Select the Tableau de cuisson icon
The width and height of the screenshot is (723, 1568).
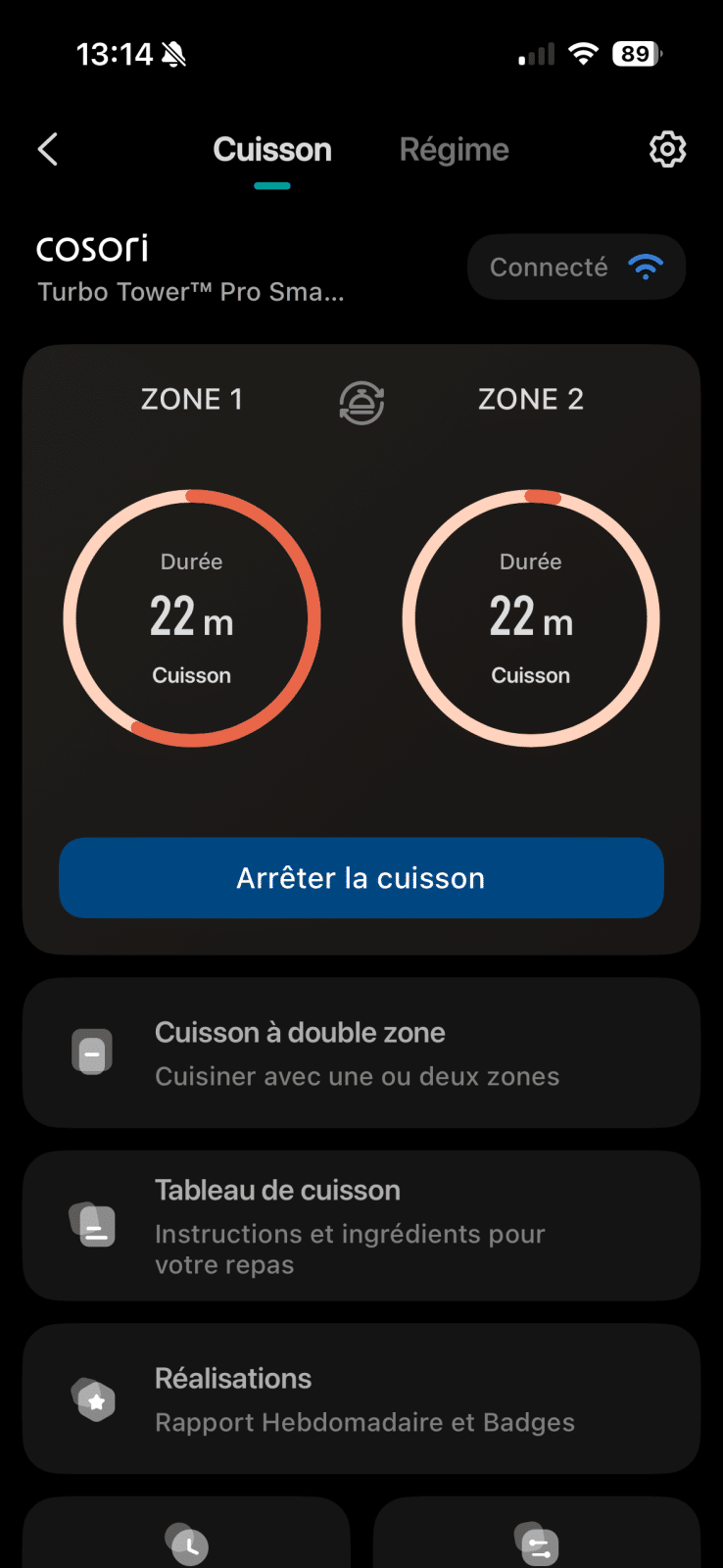(x=92, y=1226)
